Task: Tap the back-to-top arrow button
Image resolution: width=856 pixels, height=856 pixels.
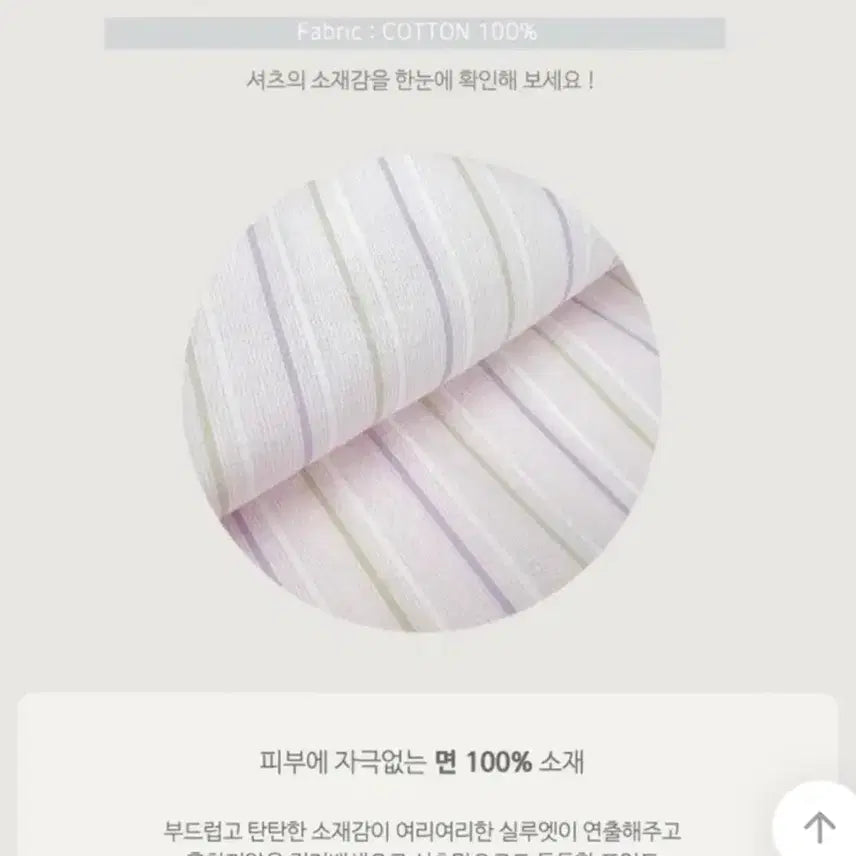Action: pos(819,825)
